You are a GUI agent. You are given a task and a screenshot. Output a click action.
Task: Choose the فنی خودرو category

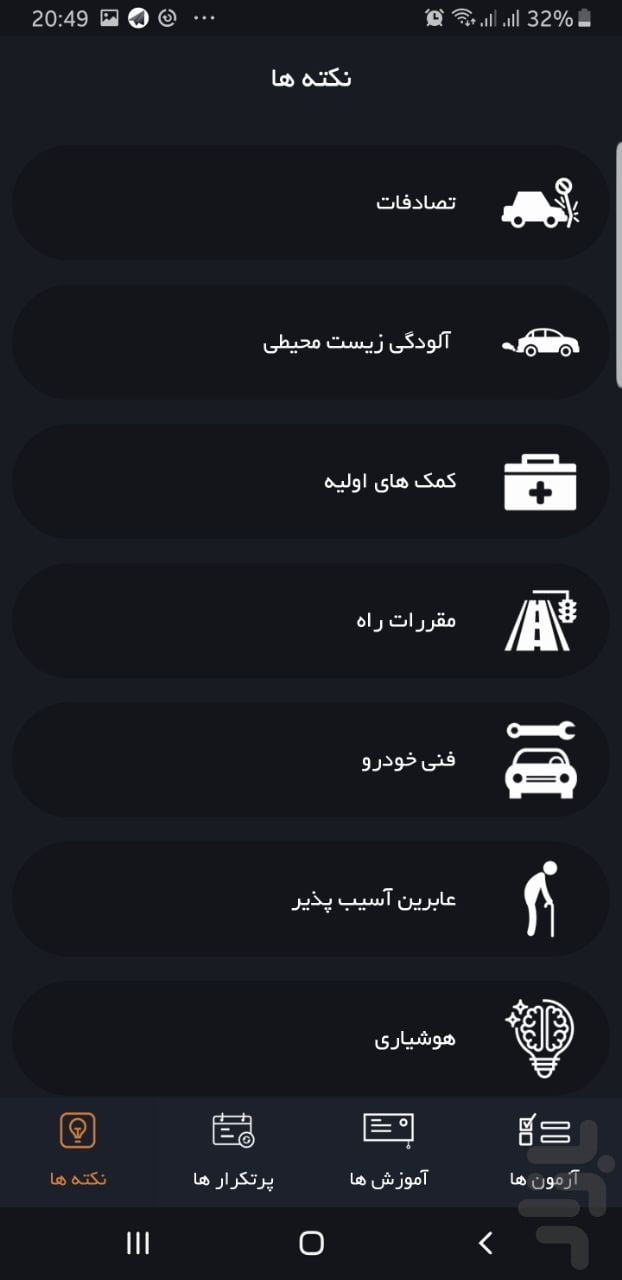click(311, 759)
